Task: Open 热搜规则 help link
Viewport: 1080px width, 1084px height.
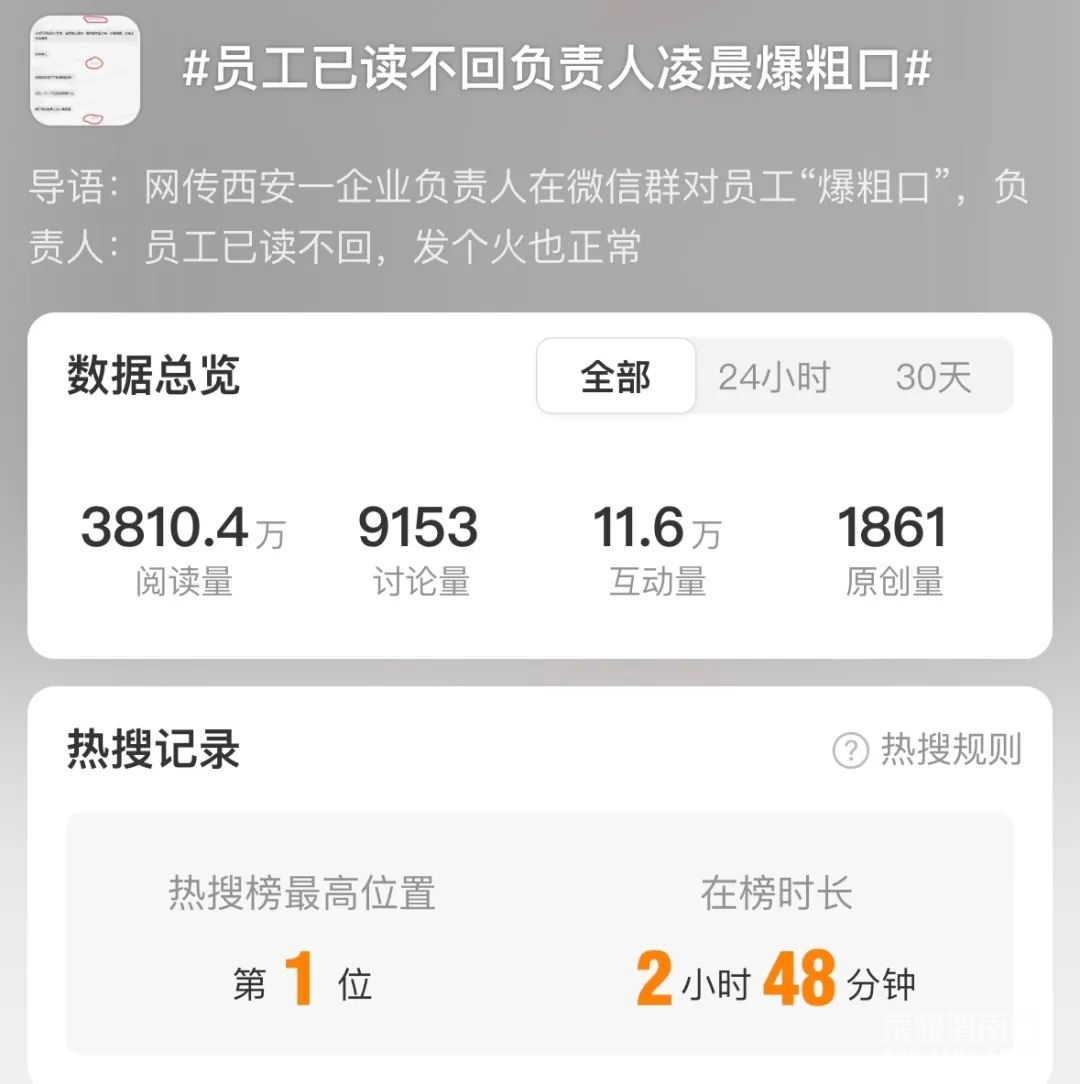Action: [x=928, y=749]
